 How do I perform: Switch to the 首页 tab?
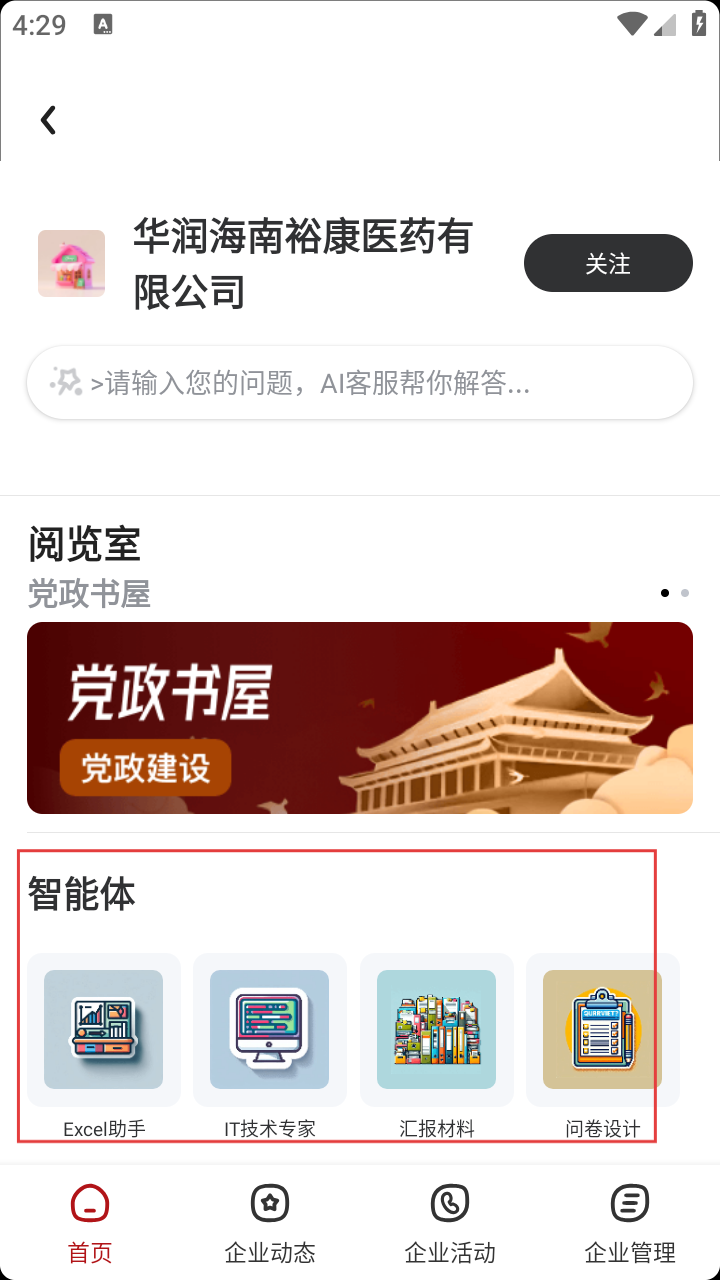coord(90,1222)
